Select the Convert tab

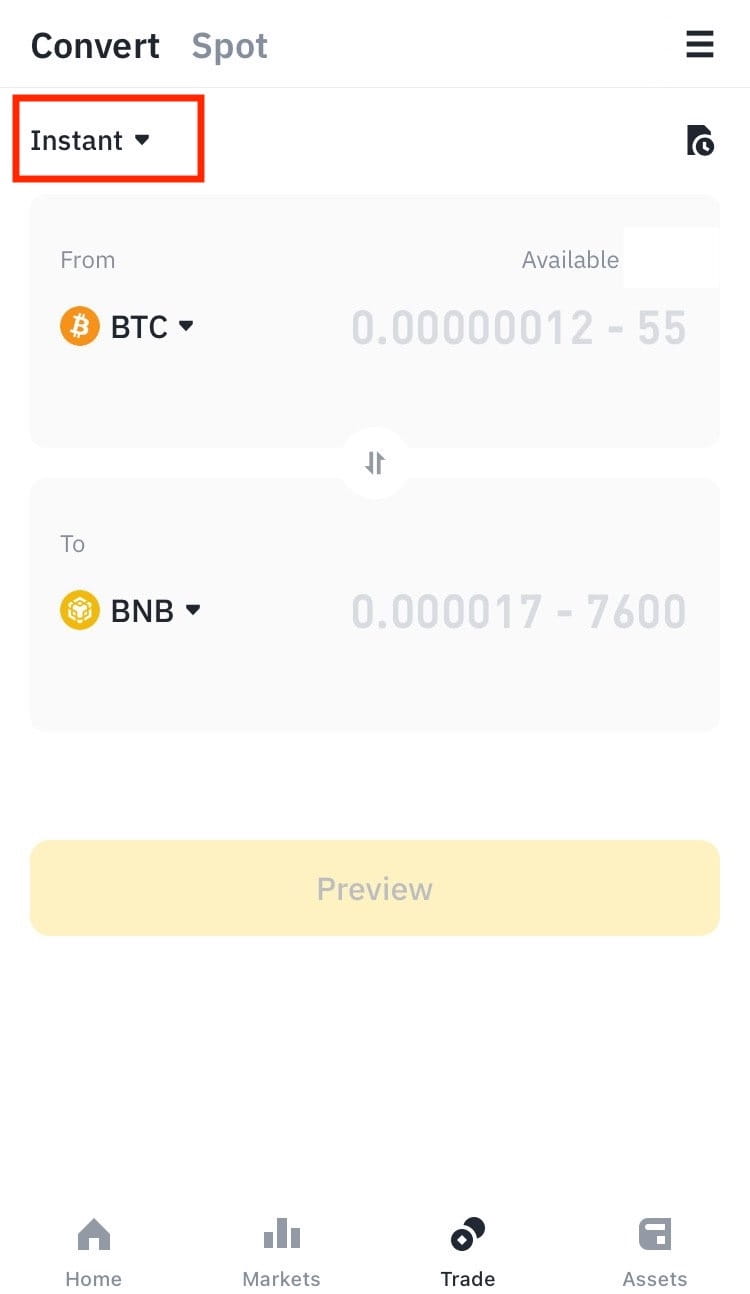pos(95,46)
